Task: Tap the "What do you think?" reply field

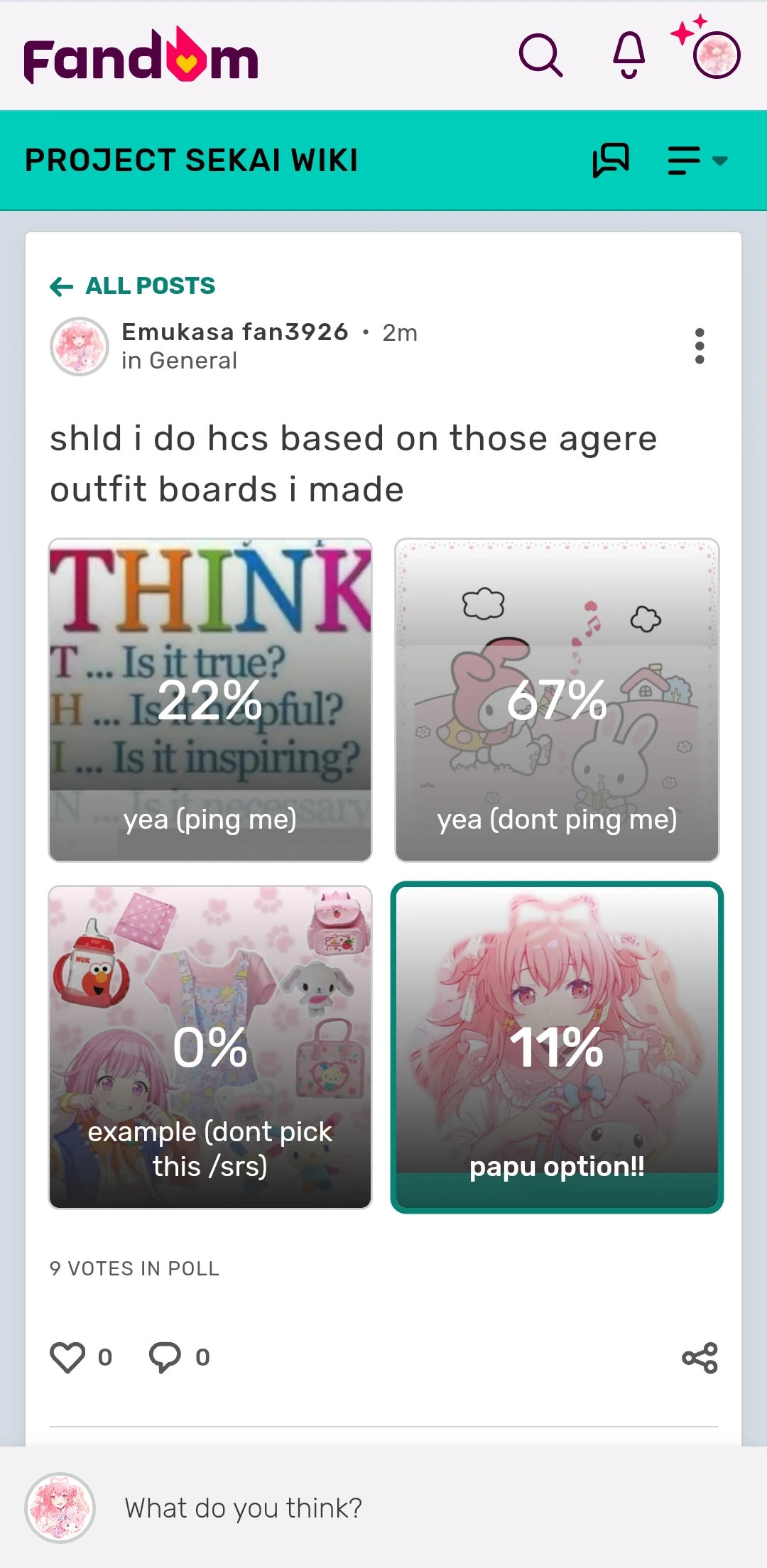Action: (x=419, y=1508)
